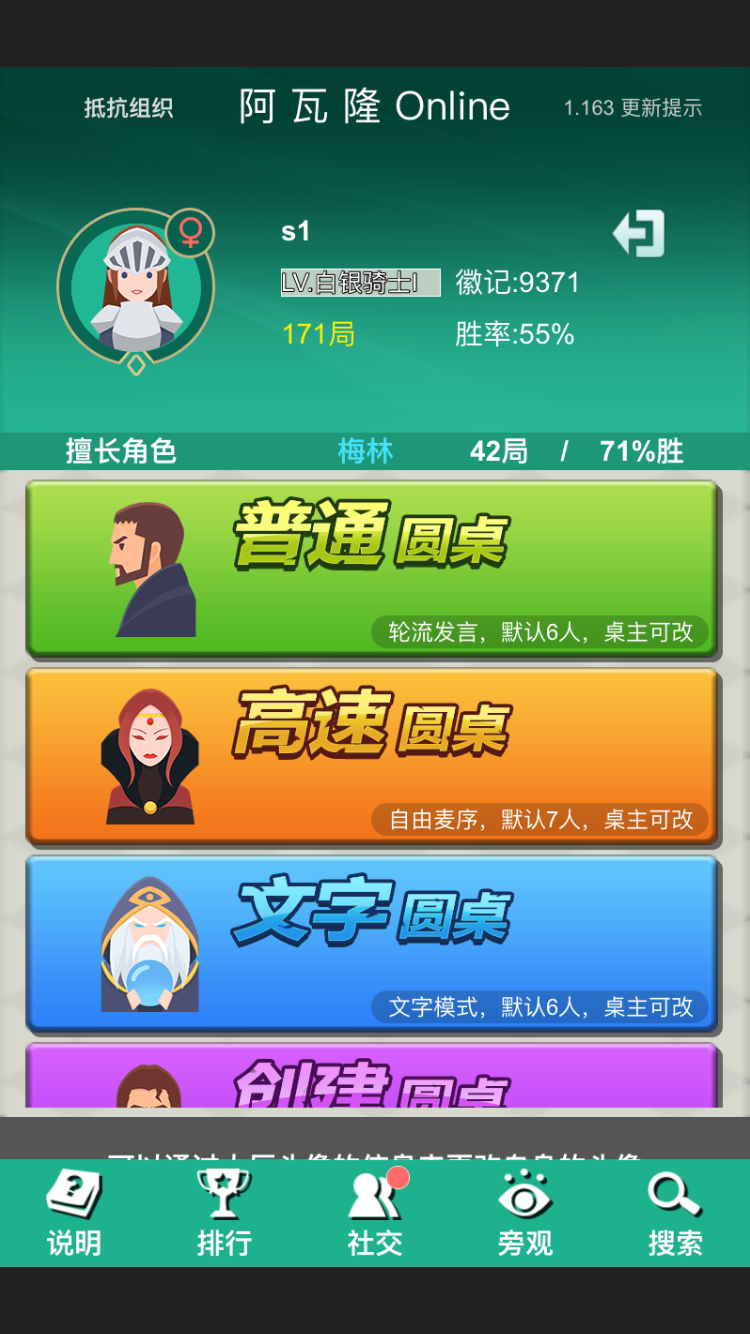Open the 搜索 search tab
This screenshot has width=750, height=1334.
pos(675,1213)
